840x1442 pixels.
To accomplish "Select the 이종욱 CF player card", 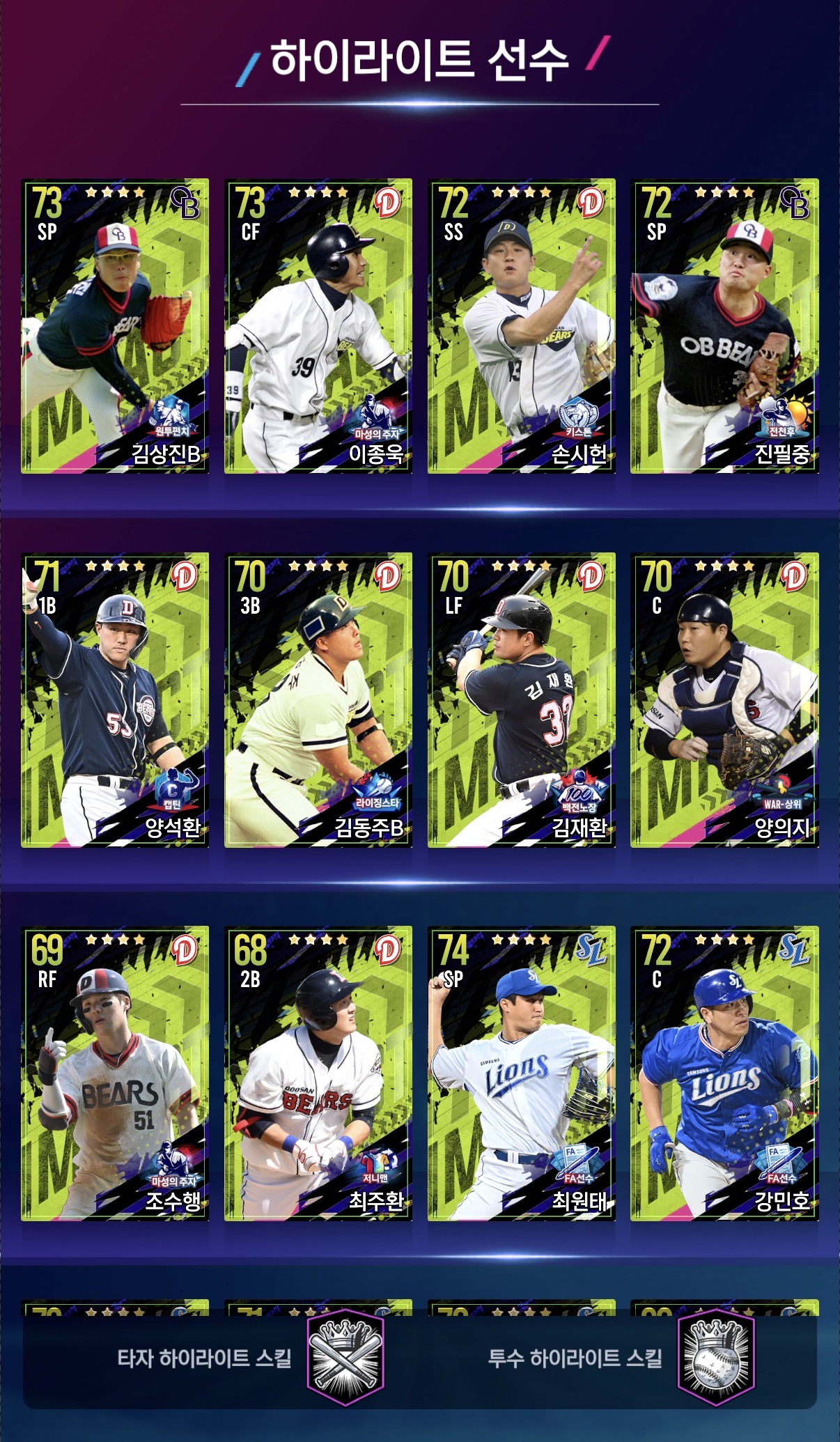I will pyautogui.click(x=318, y=326).
